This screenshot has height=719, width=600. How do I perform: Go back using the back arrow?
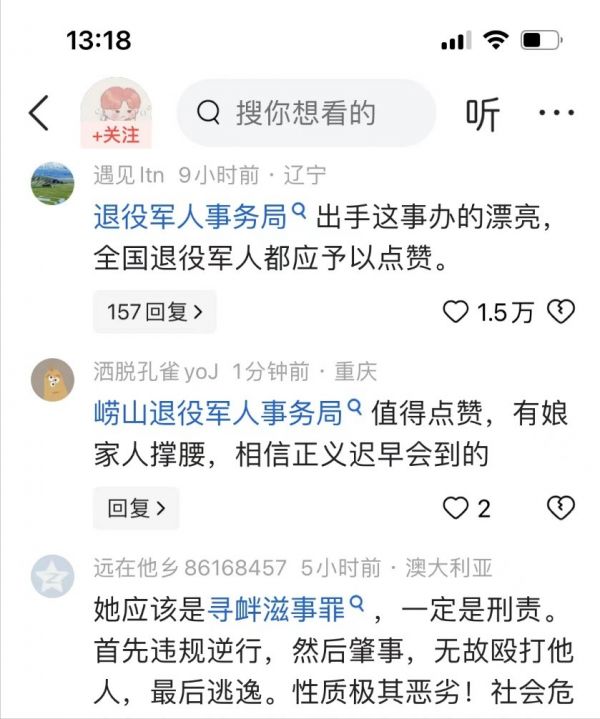click(39, 114)
